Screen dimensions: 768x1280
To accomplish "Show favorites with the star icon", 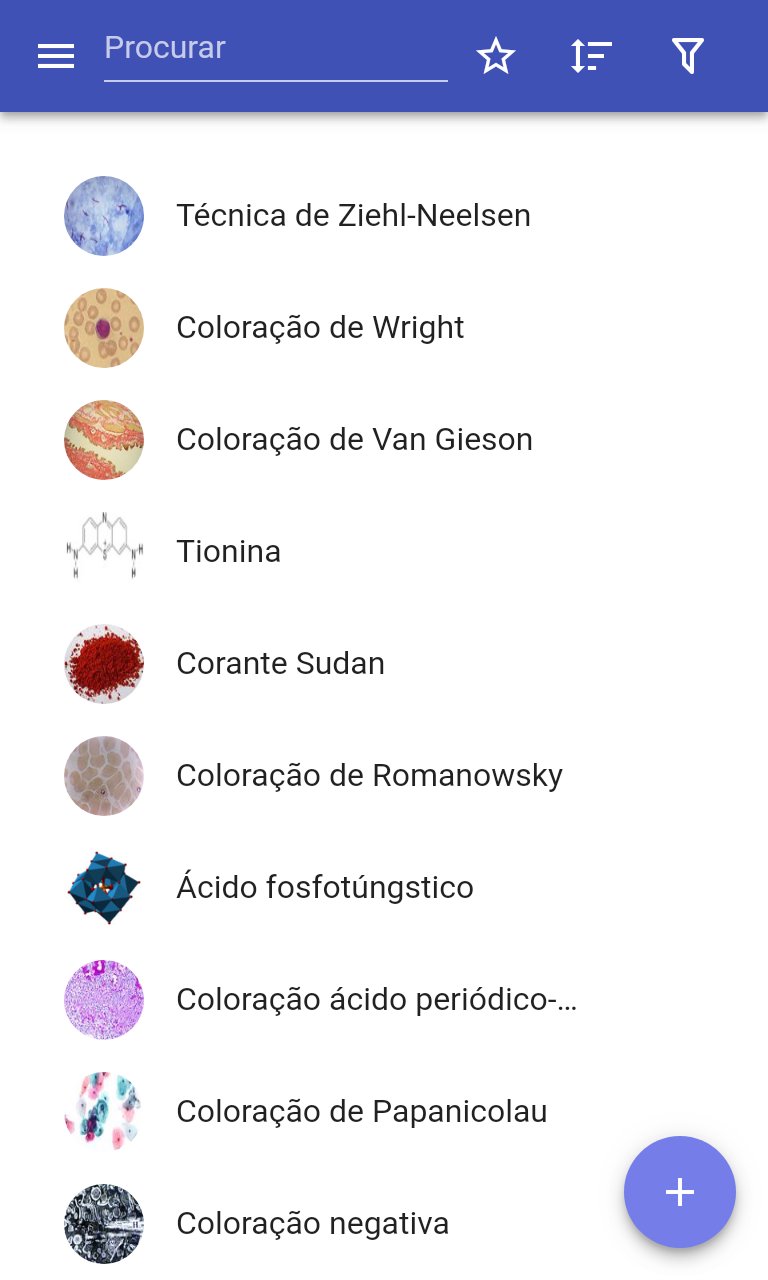I will coord(496,57).
